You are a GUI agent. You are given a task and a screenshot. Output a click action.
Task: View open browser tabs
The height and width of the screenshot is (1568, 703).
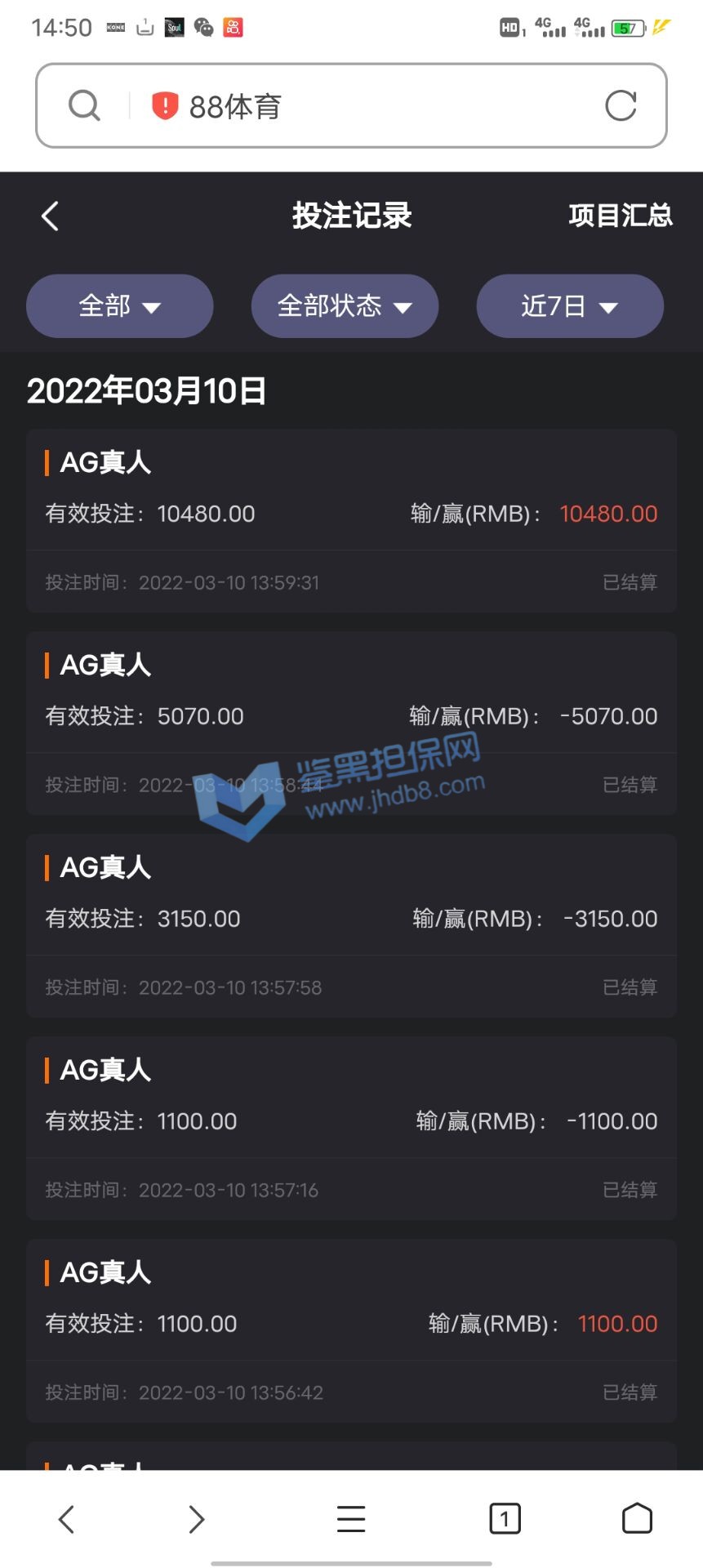[x=505, y=1519]
